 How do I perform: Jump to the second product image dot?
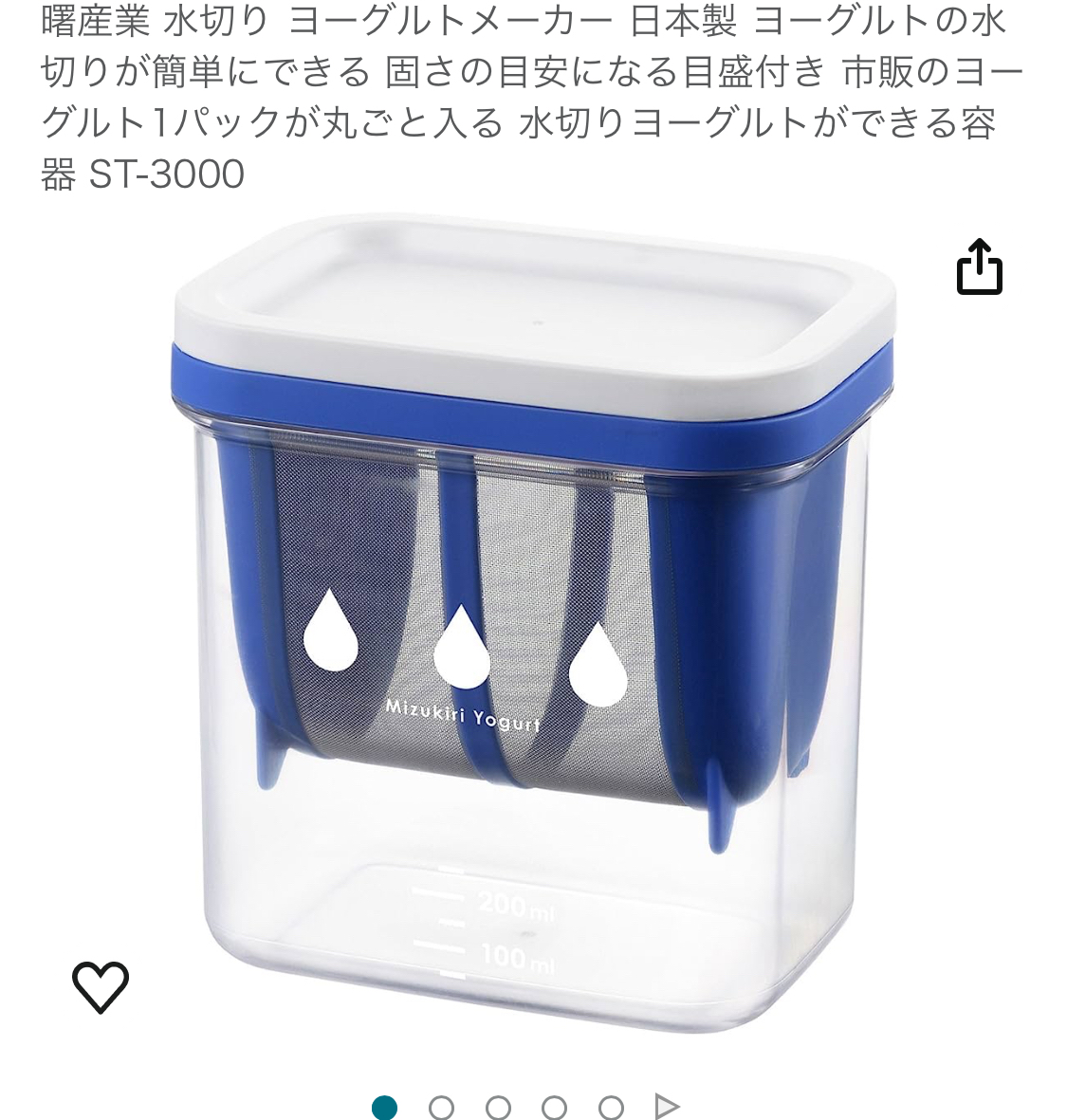pyautogui.click(x=441, y=1107)
